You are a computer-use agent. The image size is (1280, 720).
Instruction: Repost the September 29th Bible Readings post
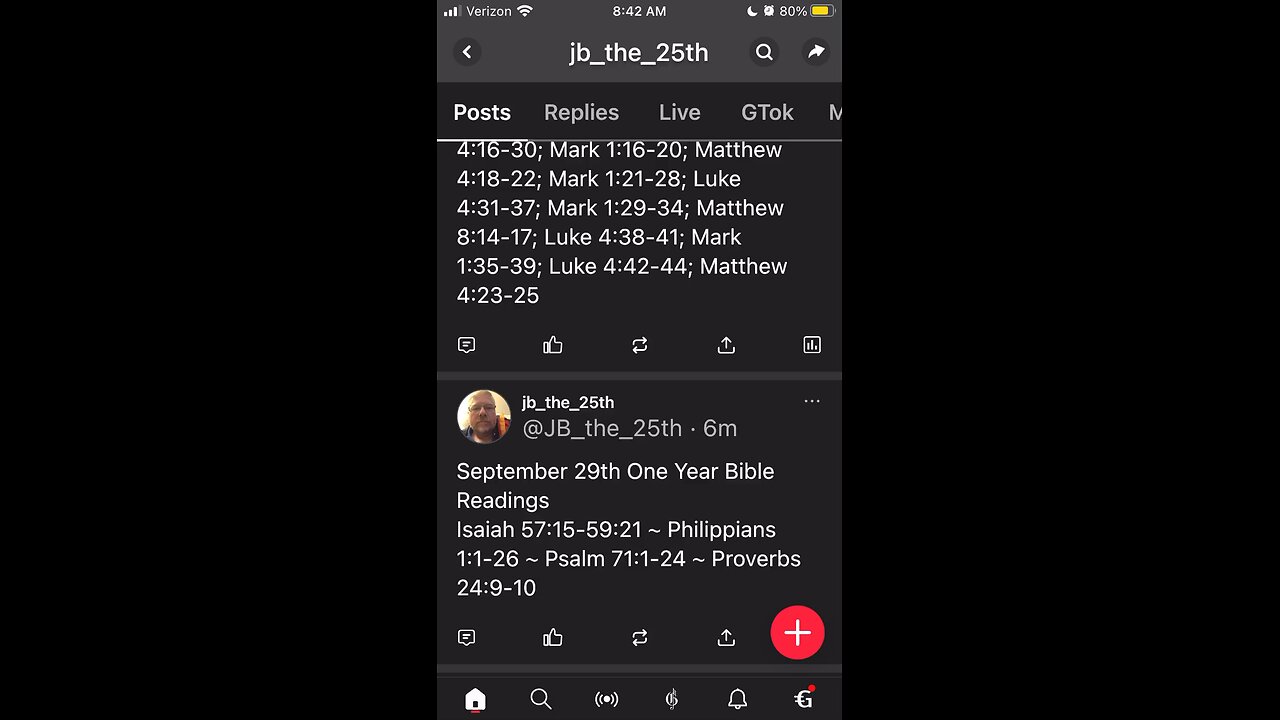pos(640,637)
